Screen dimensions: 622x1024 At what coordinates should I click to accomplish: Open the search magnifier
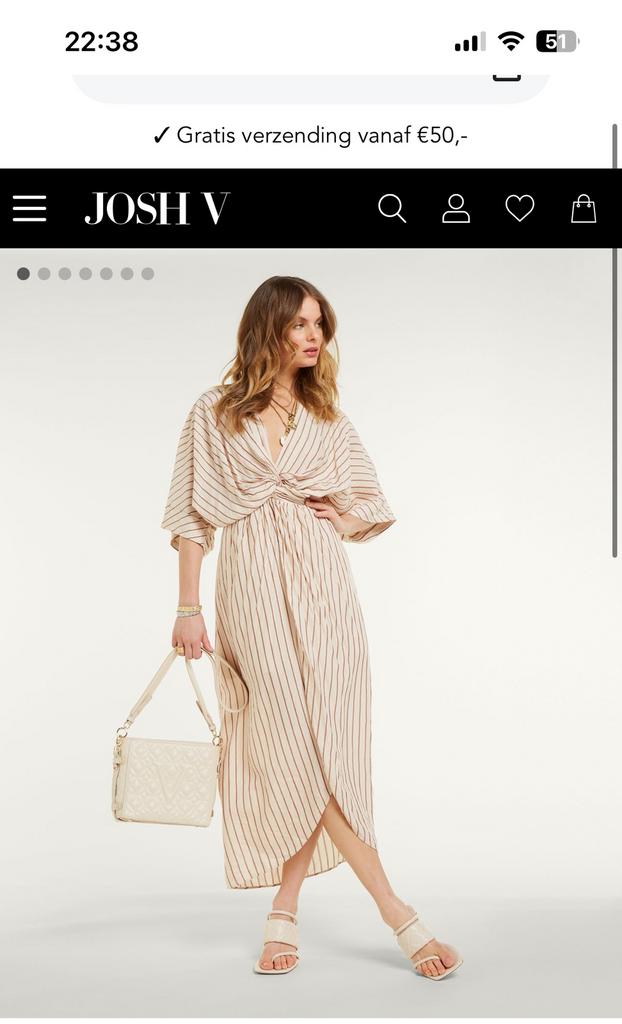click(392, 208)
